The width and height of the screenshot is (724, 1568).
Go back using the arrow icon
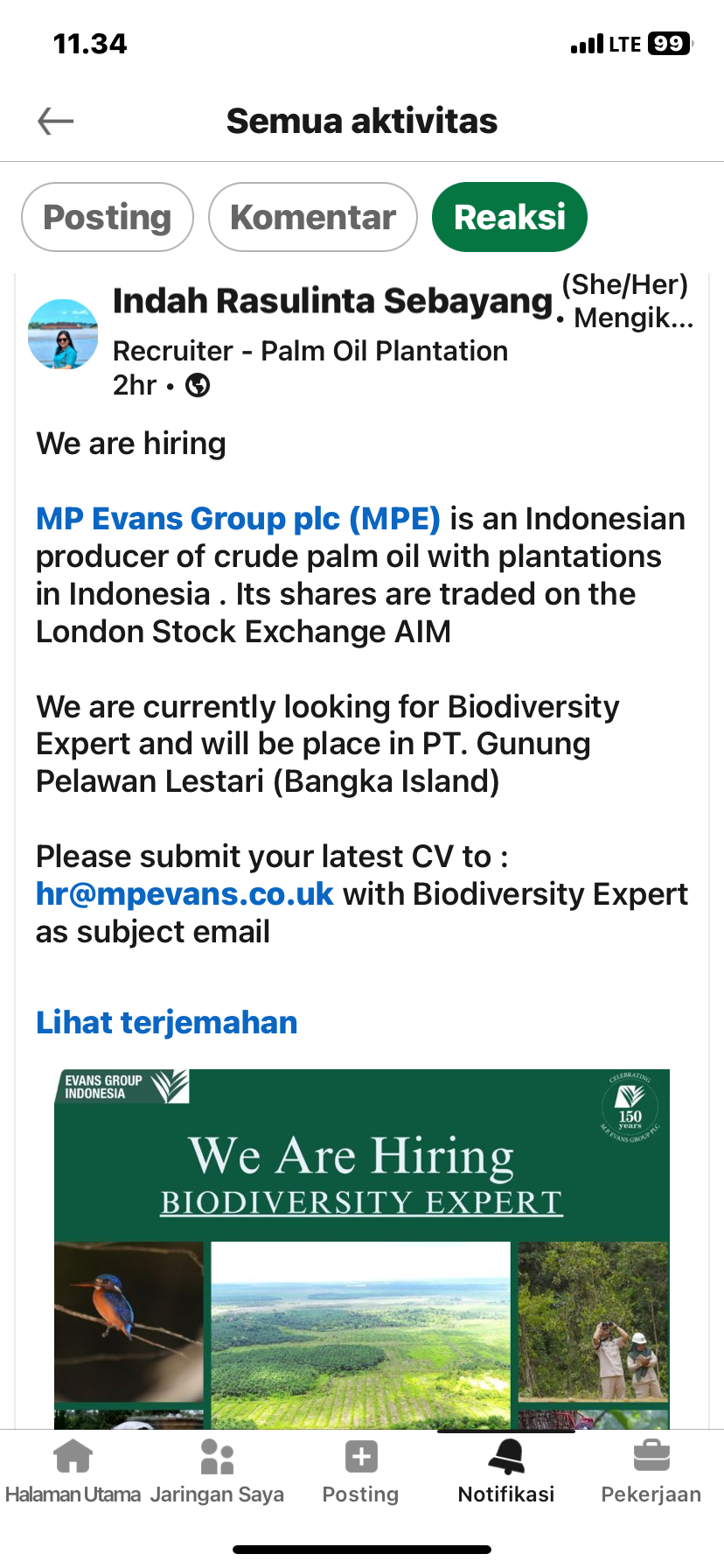pyautogui.click(x=56, y=121)
